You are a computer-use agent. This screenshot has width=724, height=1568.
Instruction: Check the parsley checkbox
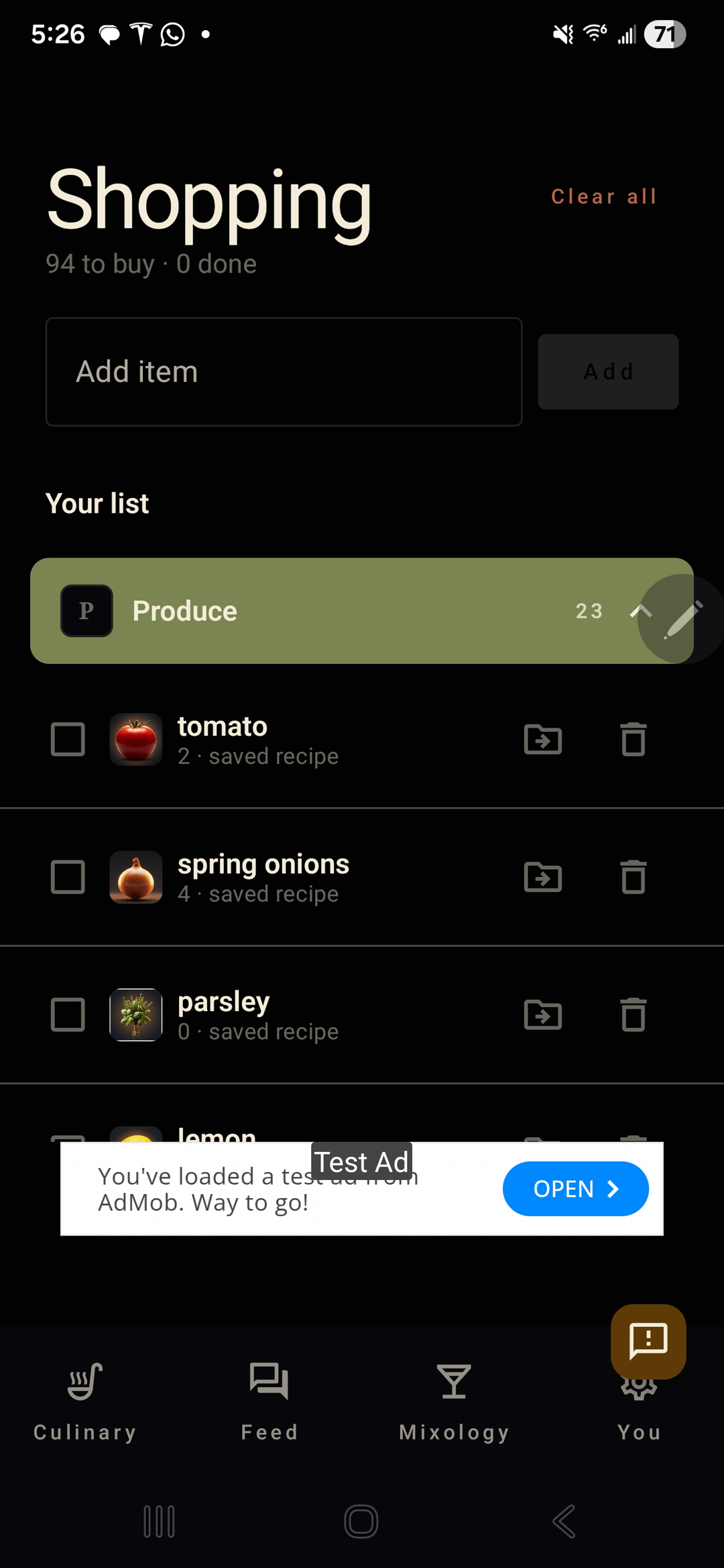(x=67, y=1015)
